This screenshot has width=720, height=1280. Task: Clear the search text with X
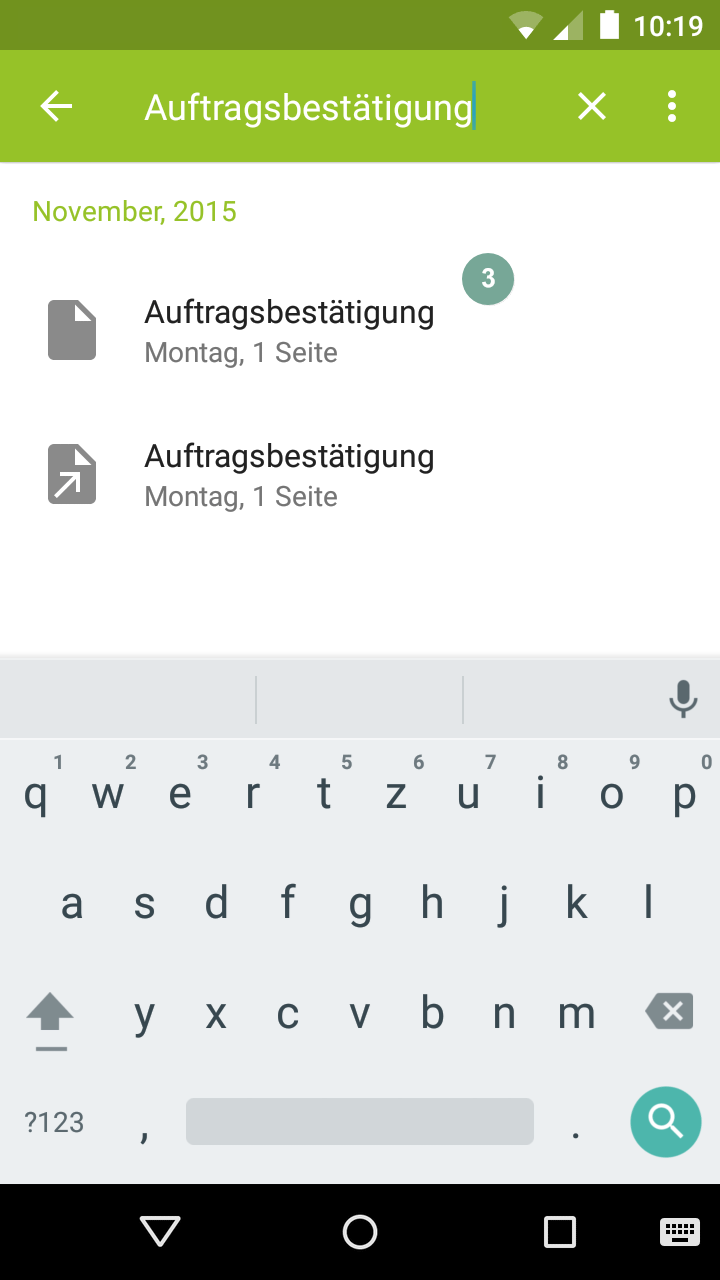592,106
